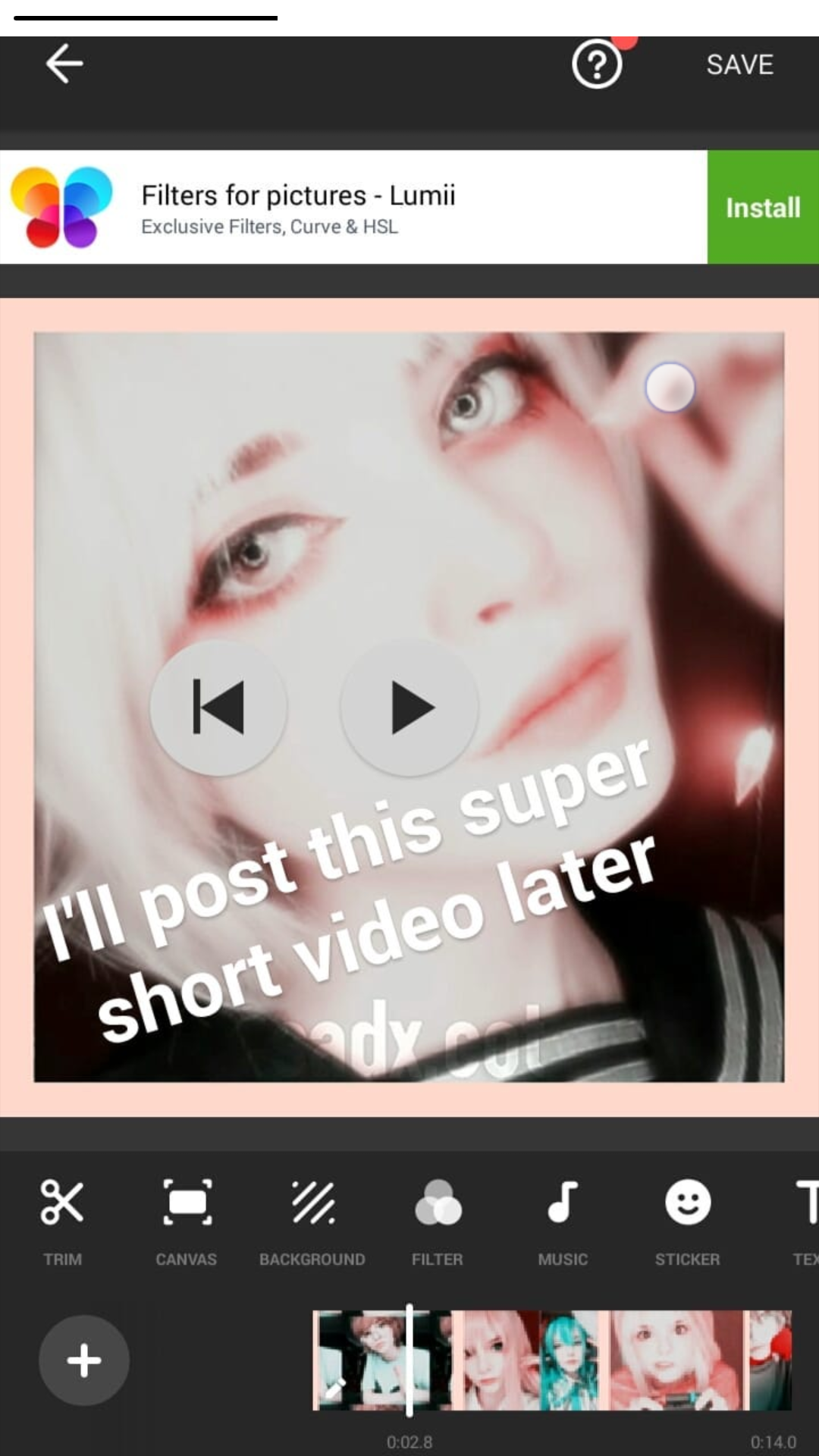Add a new clip with plus button
This screenshot has width=819, height=1456.
tap(84, 1360)
